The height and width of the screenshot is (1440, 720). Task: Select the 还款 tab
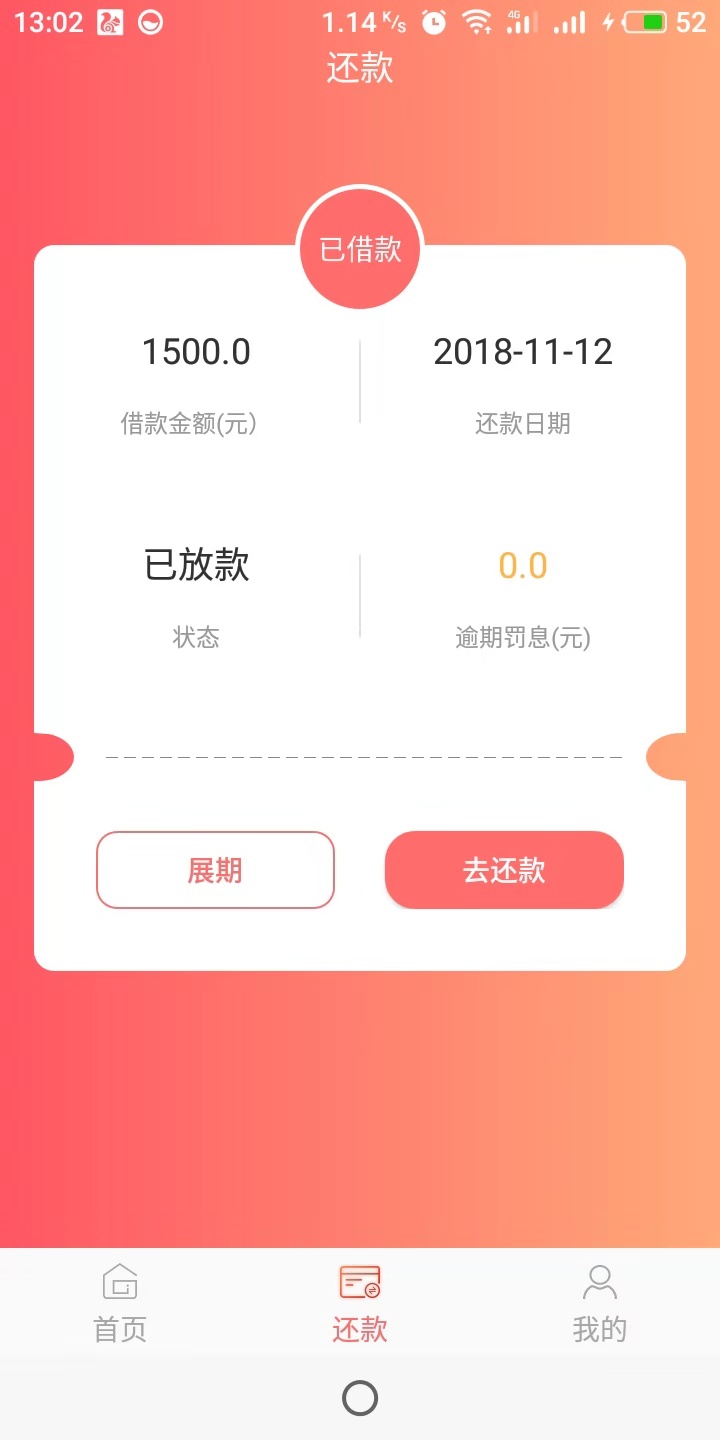360,1303
